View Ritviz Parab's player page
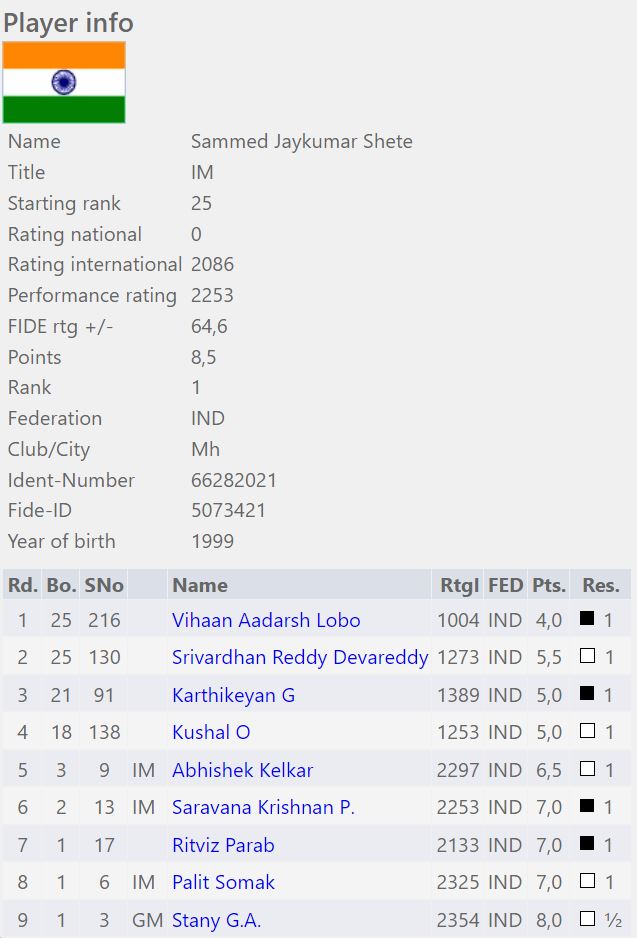 point(223,845)
